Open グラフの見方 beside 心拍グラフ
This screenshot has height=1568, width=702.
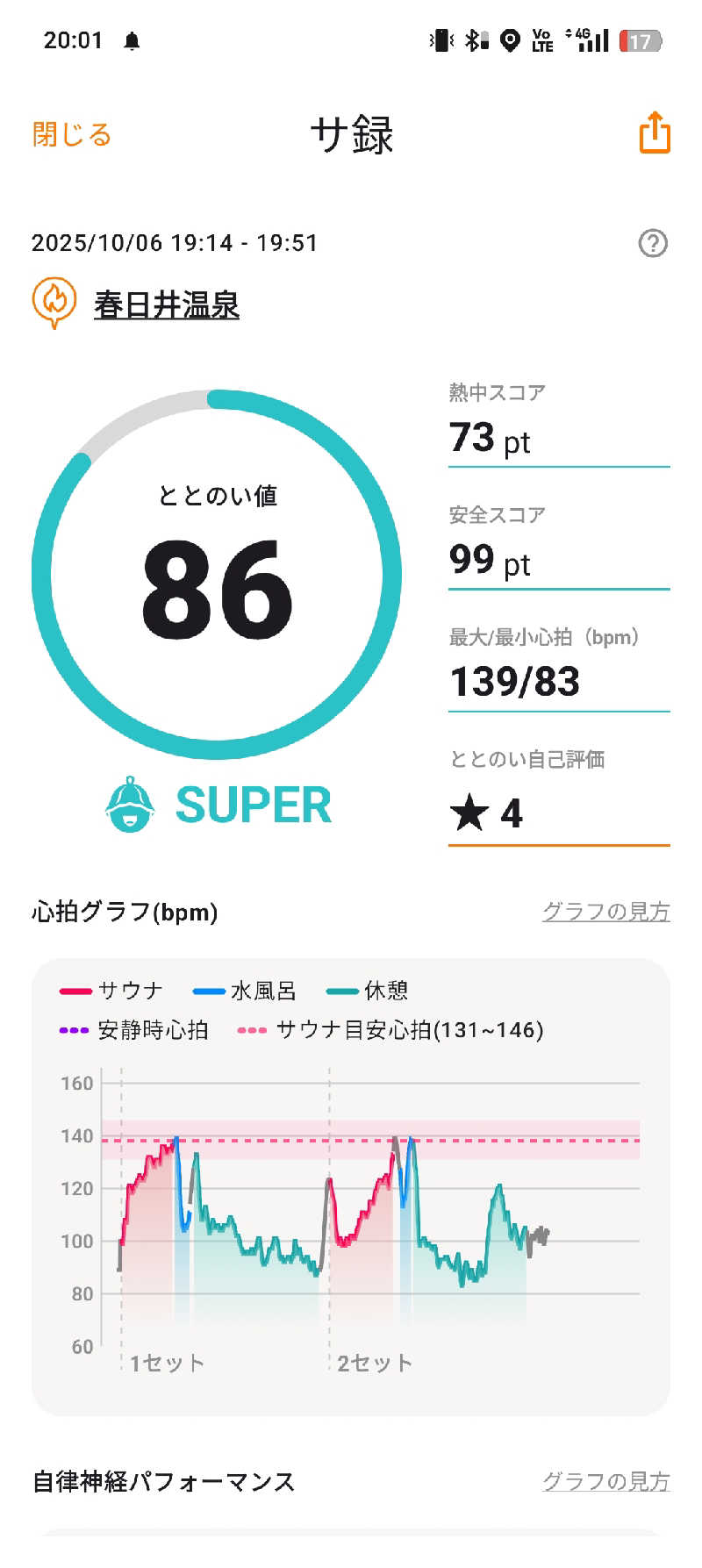(x=605, y=912)
